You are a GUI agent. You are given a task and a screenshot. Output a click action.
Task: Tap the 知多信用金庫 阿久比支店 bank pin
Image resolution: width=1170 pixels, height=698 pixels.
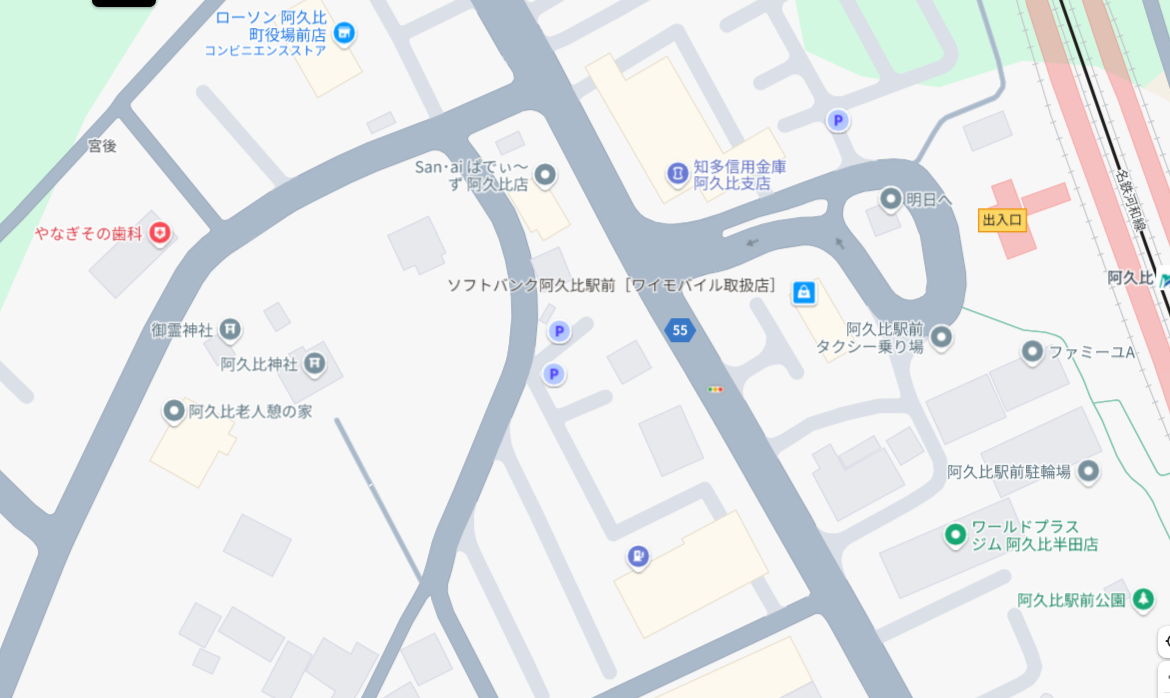point(678,174)
